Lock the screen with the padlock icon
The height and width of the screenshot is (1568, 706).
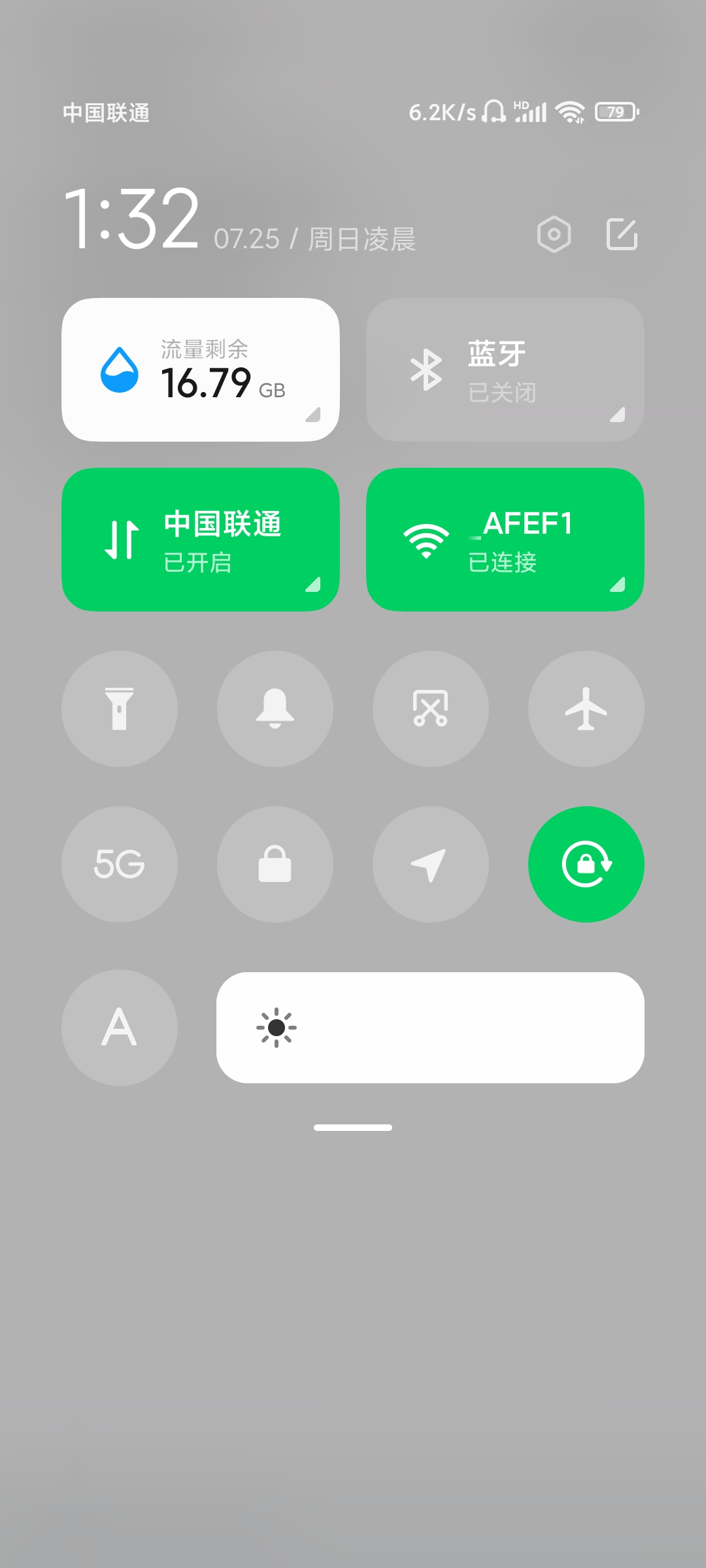point(275,864)
